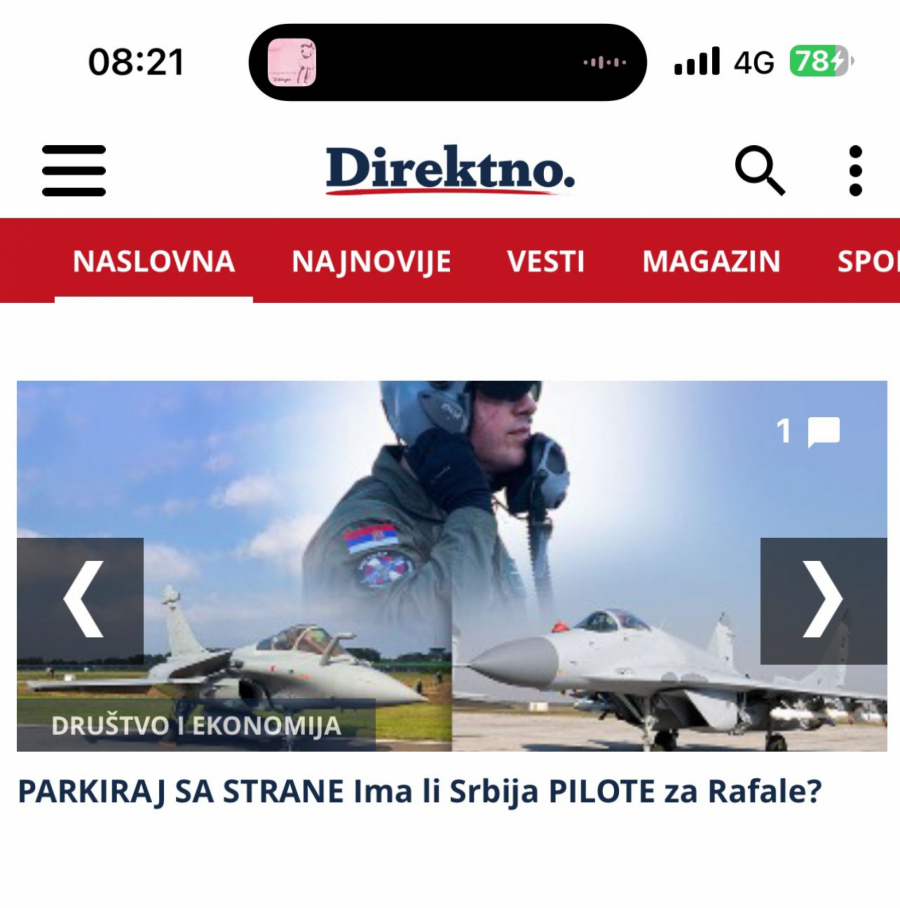The image size is (900, 908).
Task: Select the NASLOVNA tab
Action: click(154, 261)
